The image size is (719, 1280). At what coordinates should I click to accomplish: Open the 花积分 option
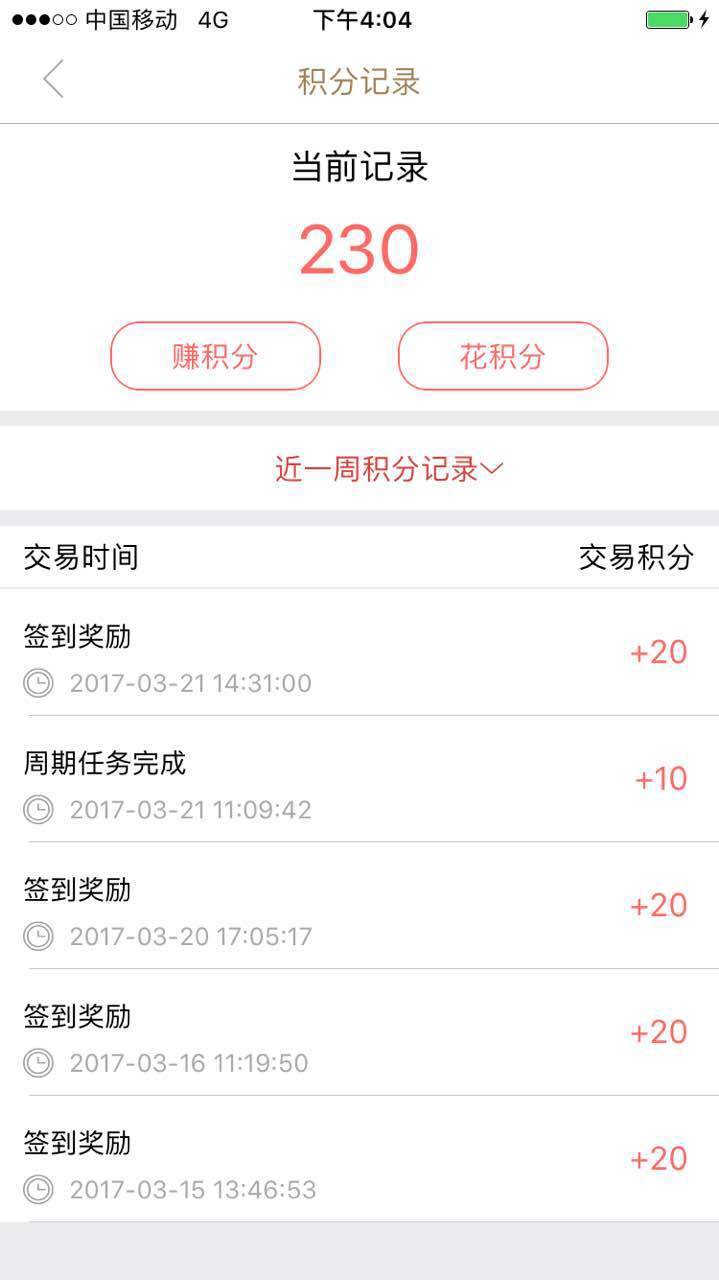click(503, 356)
